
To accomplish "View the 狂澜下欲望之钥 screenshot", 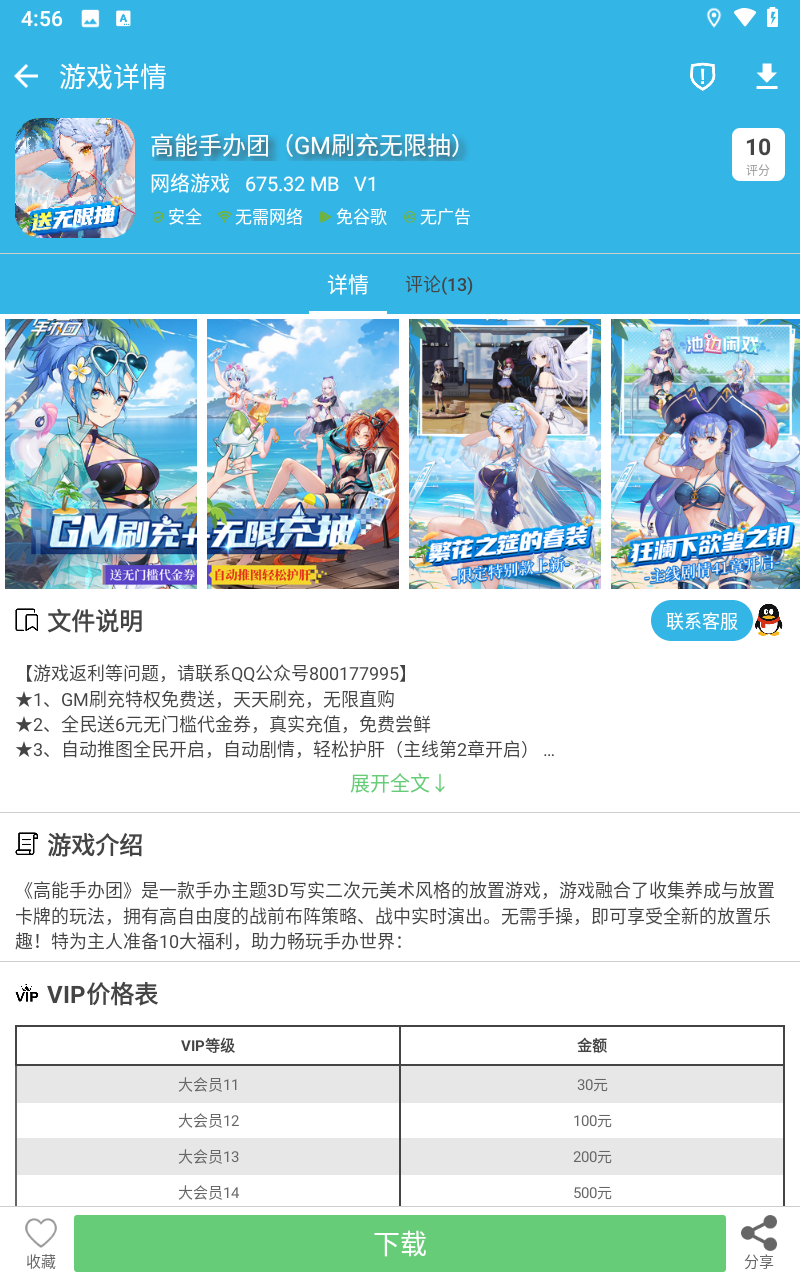I will tap(705, 454).
